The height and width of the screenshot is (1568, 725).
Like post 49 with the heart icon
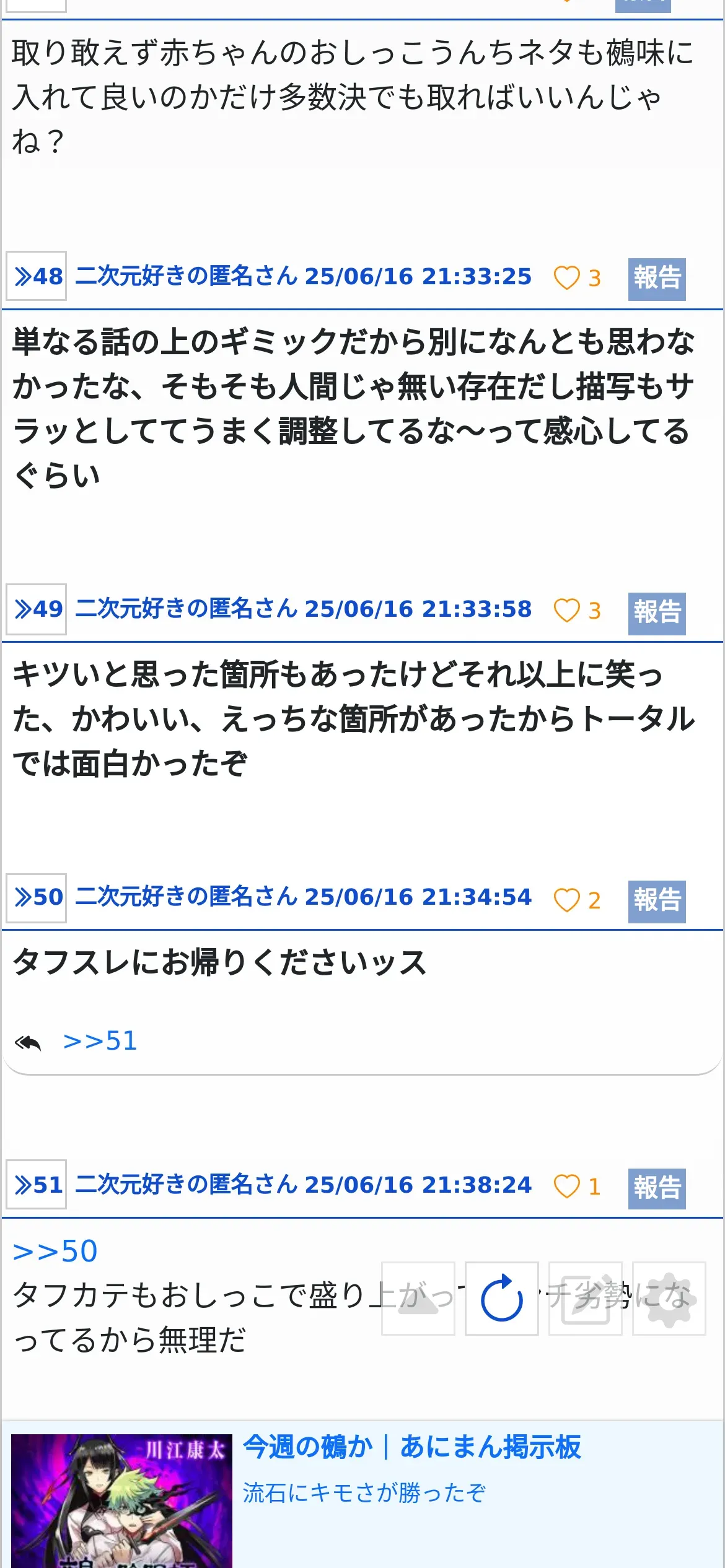[566, 610]
